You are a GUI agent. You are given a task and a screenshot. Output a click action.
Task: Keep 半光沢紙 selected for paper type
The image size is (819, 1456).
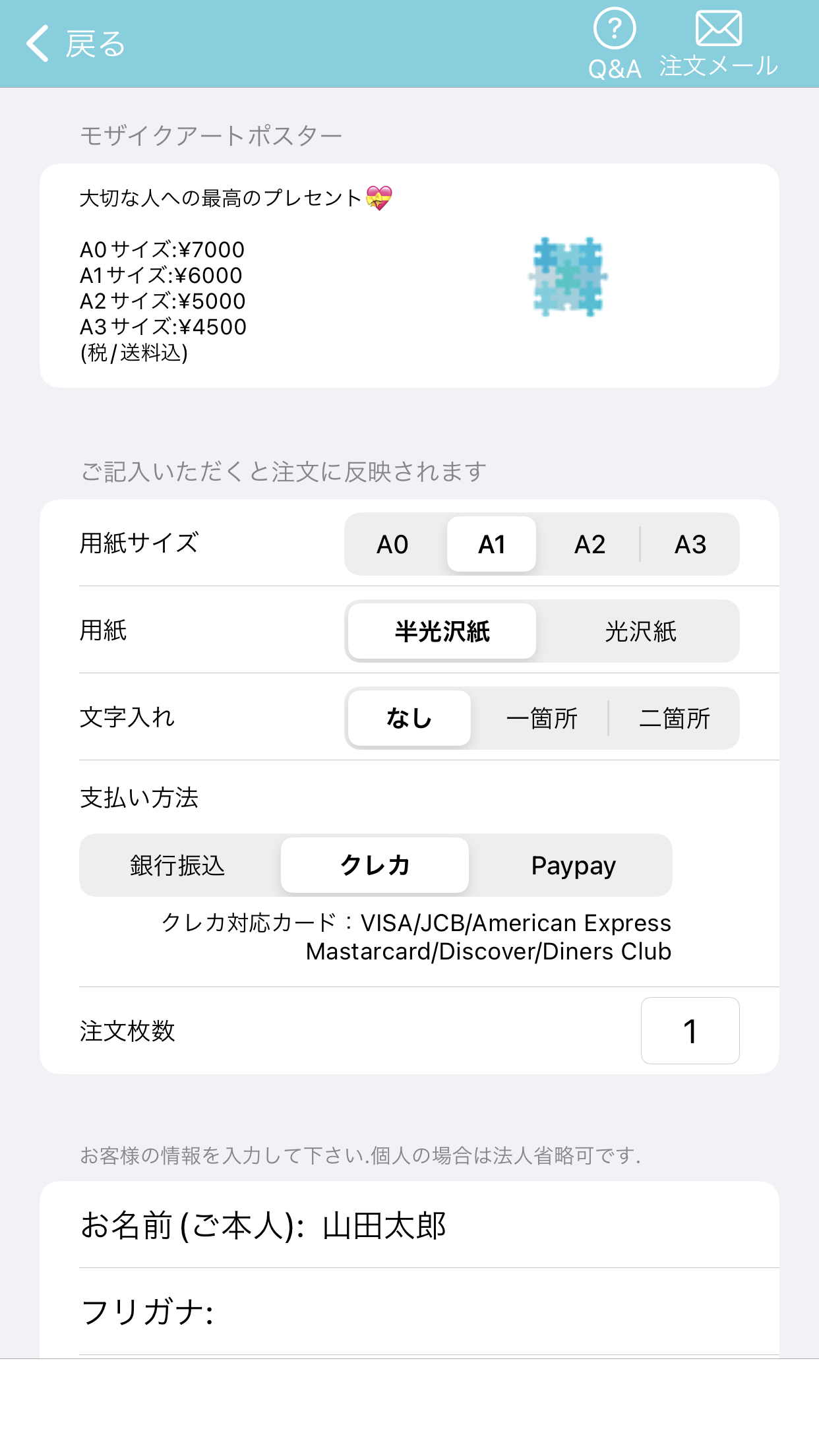(441, 631)
